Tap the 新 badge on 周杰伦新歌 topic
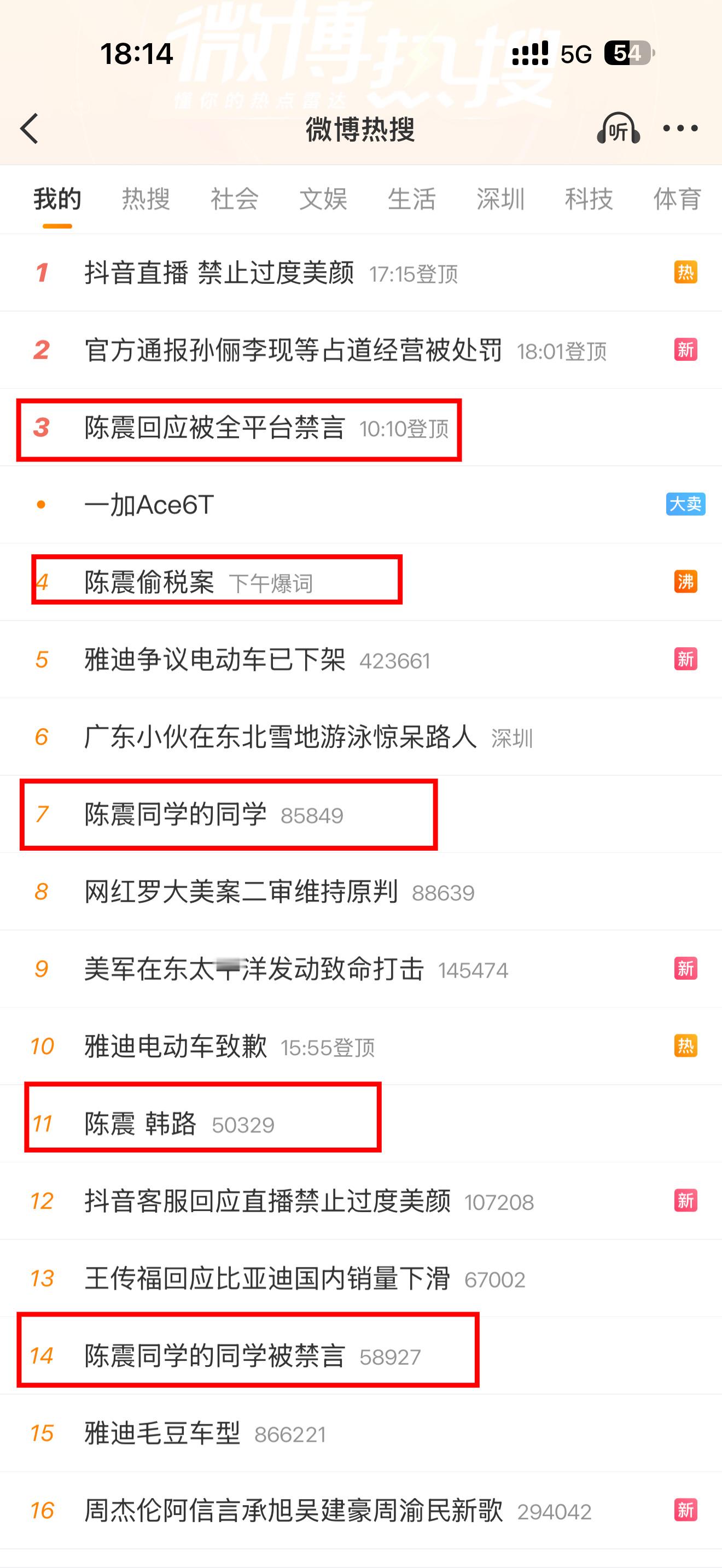722x1568 pixels. pos(685,1511)
